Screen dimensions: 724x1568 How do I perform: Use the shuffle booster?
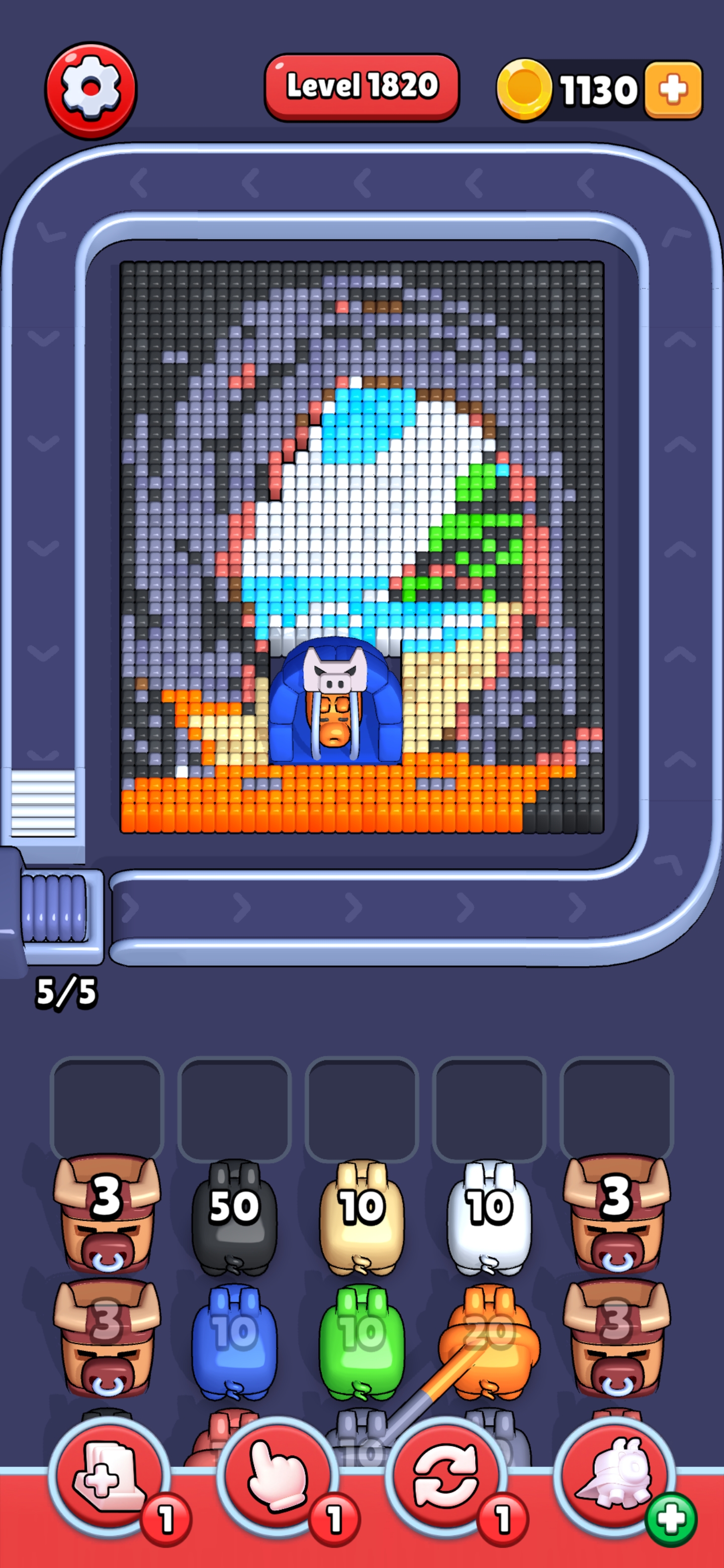tap(446, 1478)
